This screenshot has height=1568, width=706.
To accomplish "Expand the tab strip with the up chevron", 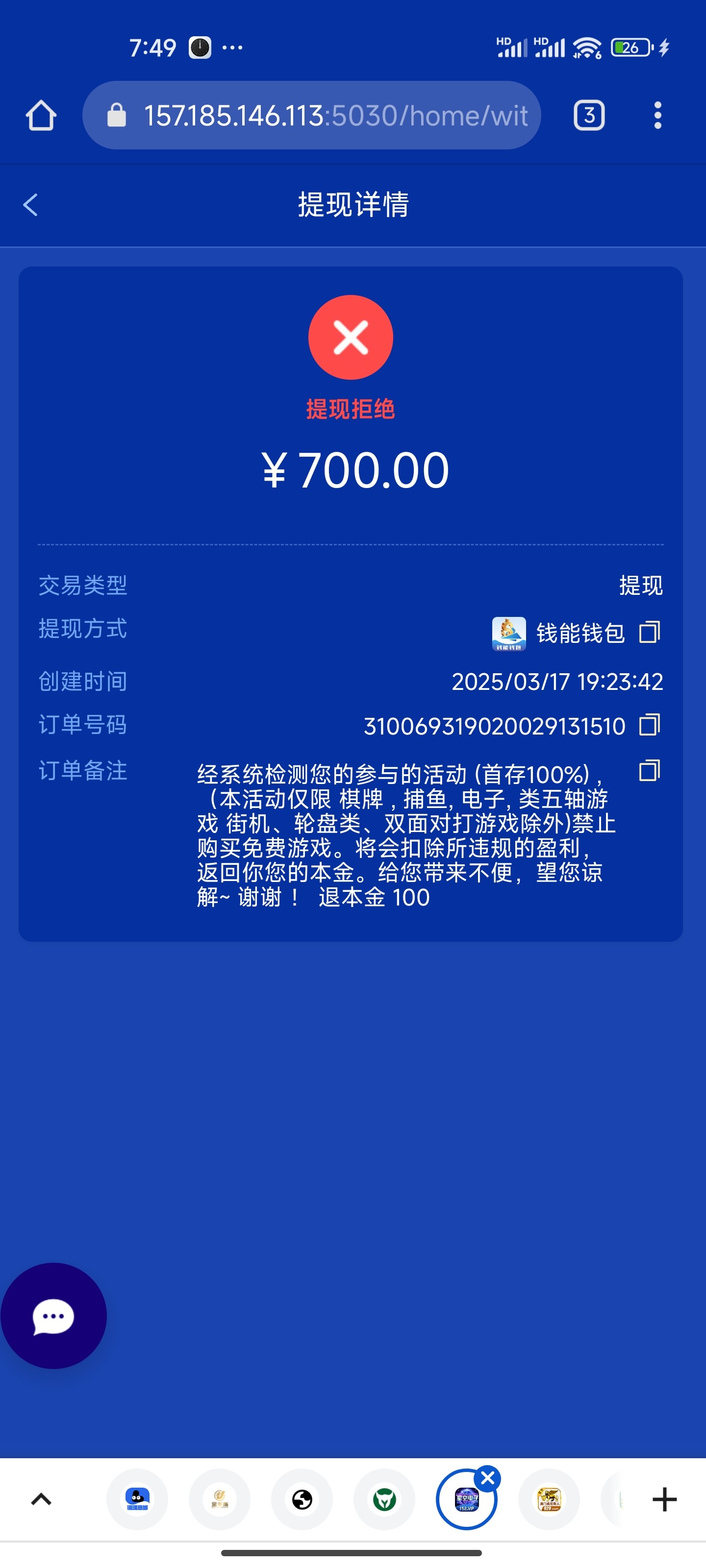I will tap(41, 1499).
